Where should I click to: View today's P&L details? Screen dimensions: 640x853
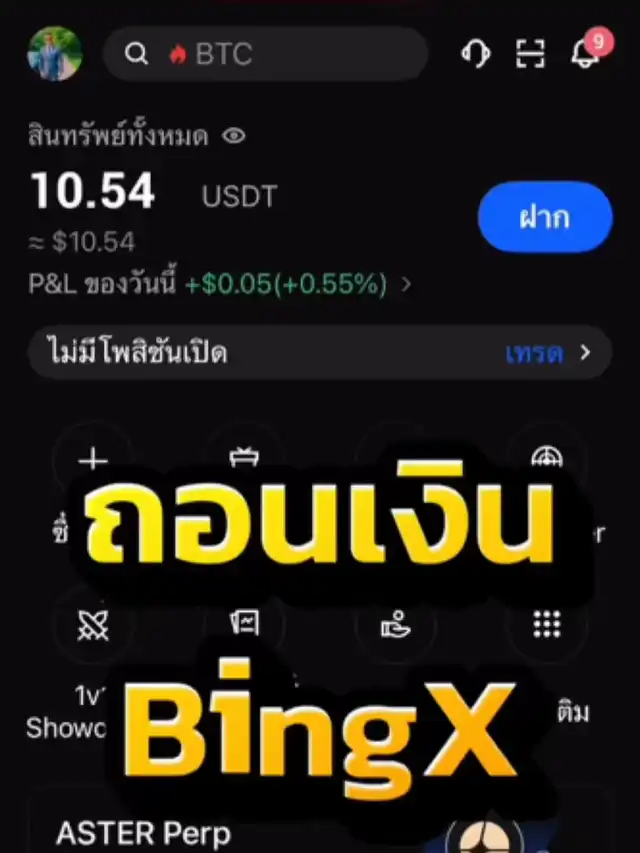pos(220,283)
